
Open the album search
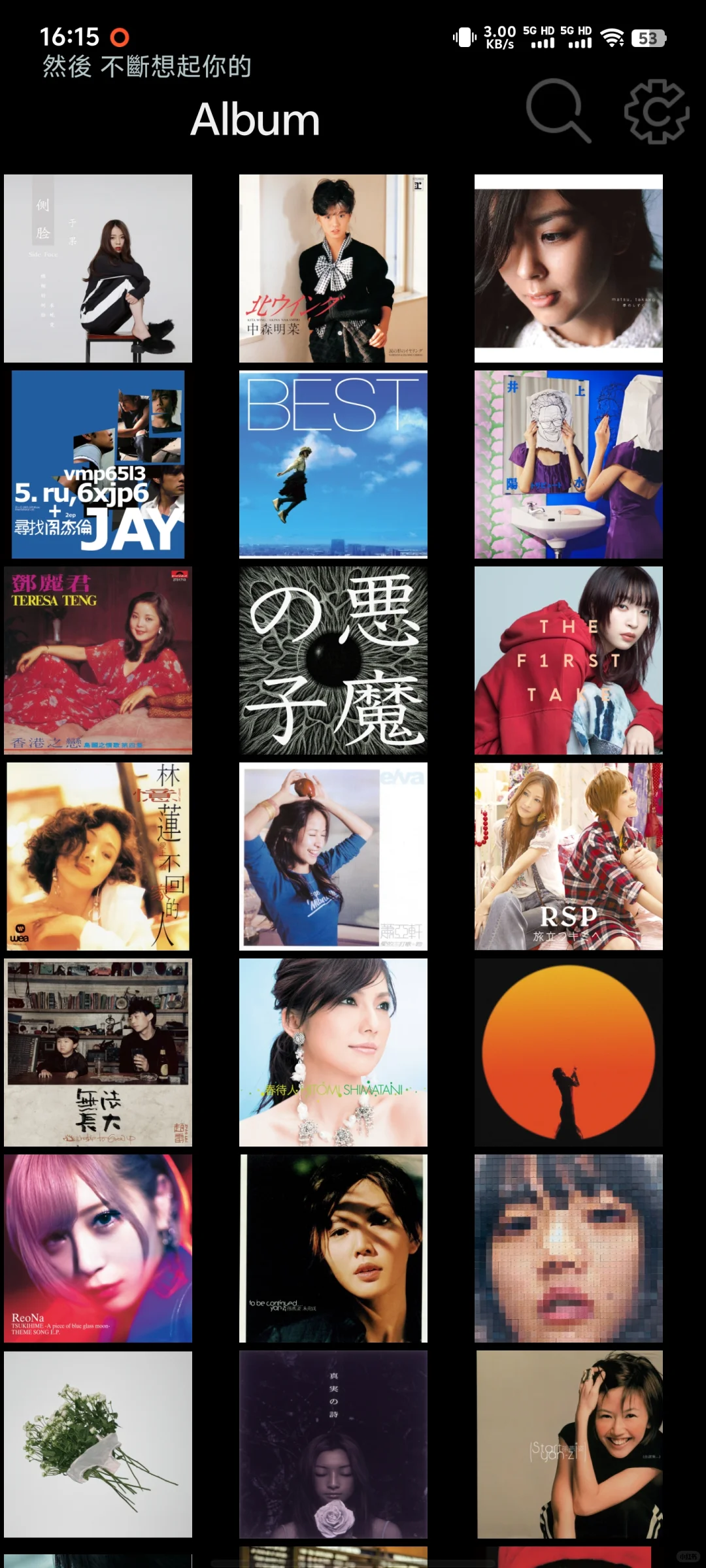pyautogui.click(x=558, y=111)
